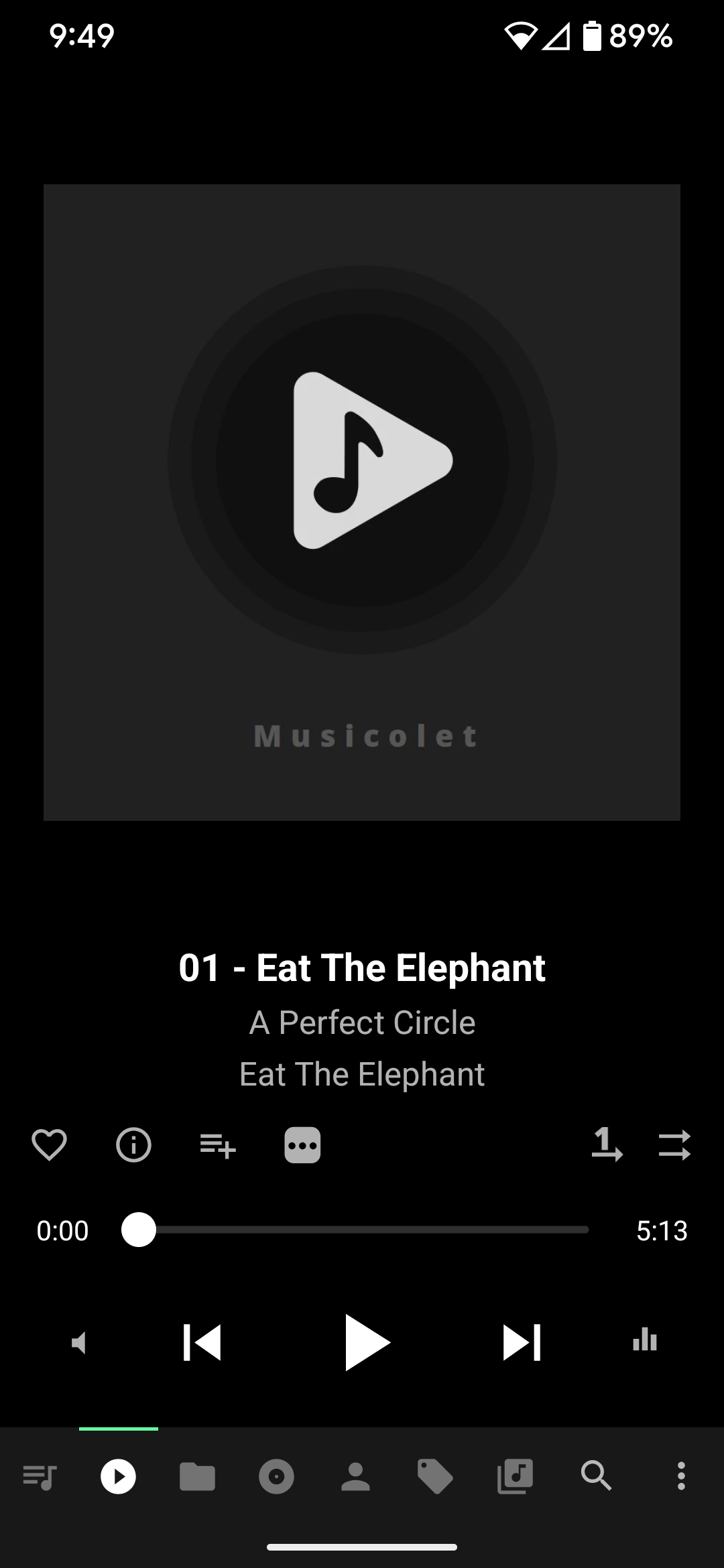This screenshot has height=1568, width=724.
Task: Open search from the bottom bar
Action: click(596, 1476)
